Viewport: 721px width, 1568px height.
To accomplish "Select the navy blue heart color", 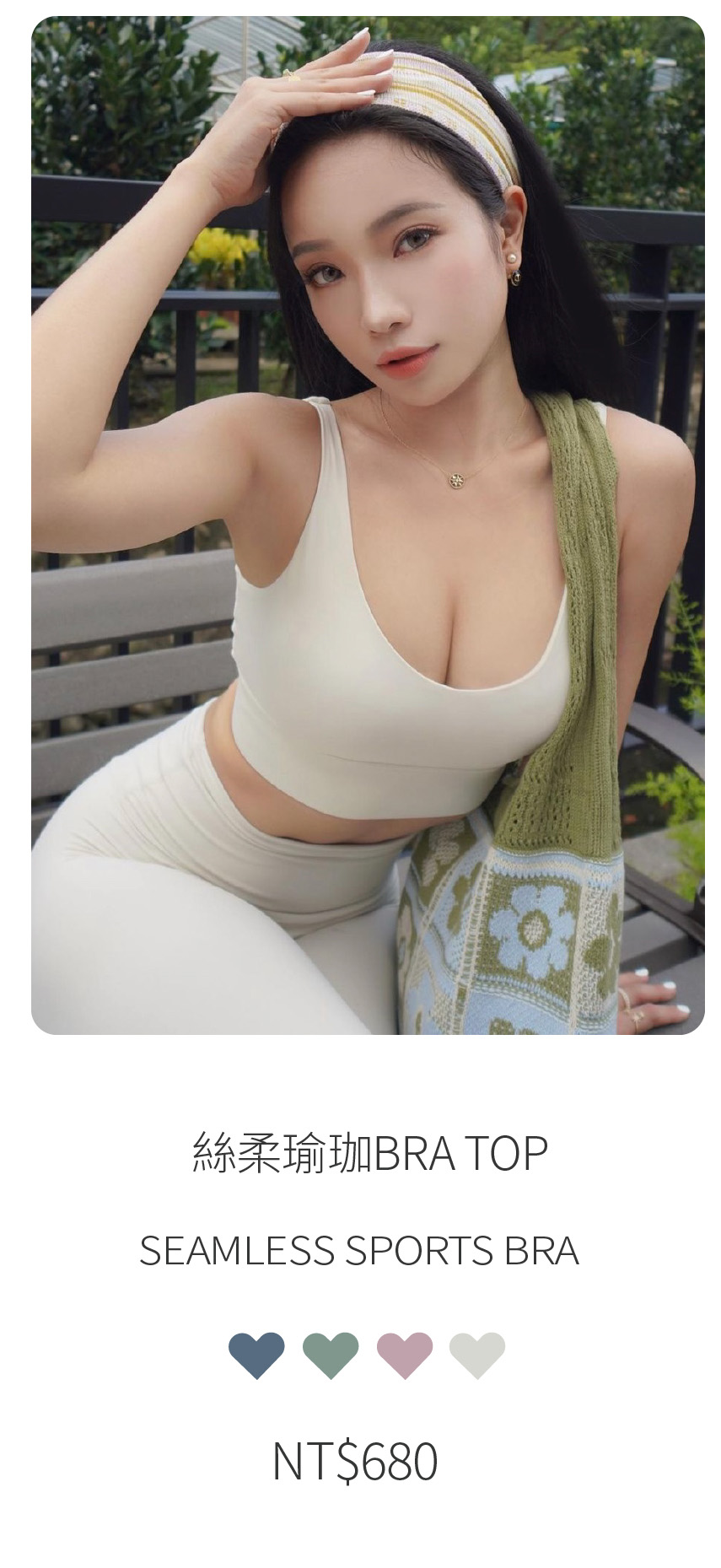I will (x=256, y=1354).
